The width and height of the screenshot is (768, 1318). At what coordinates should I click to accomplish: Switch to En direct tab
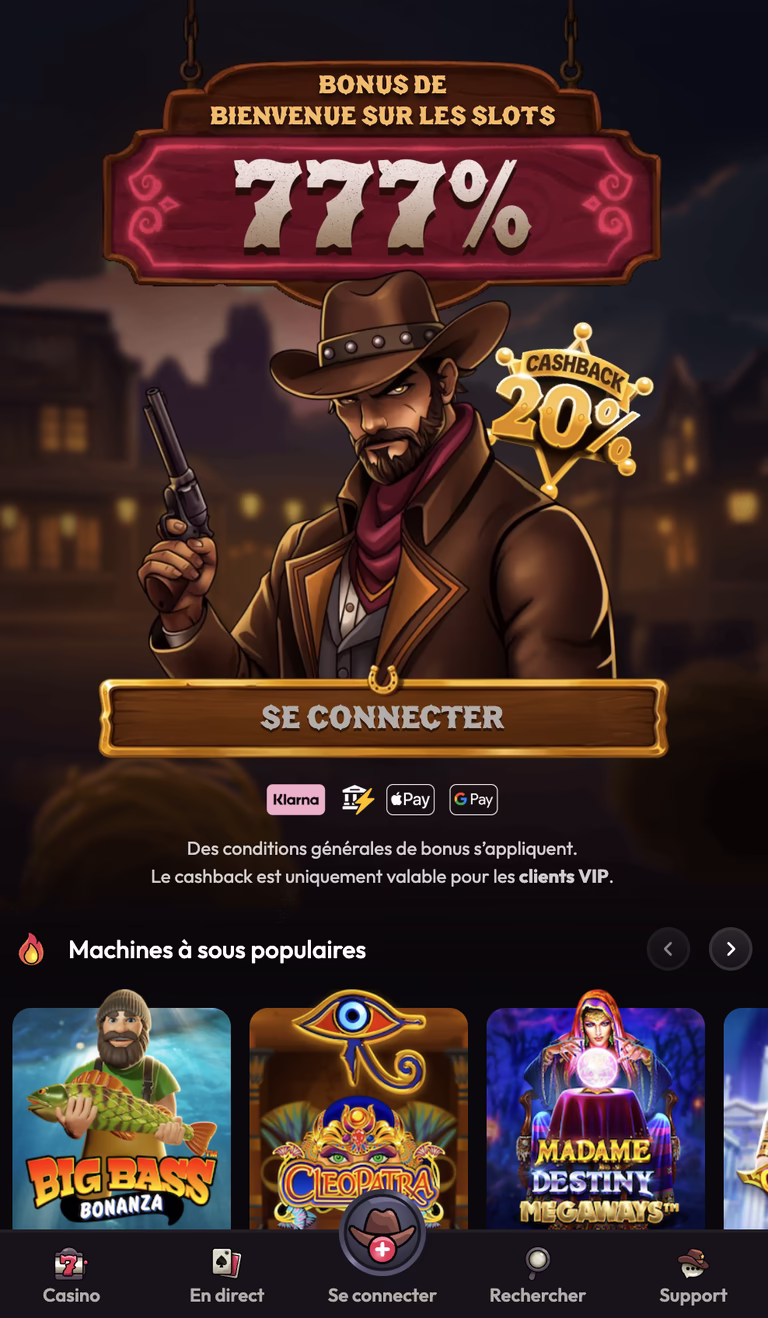(x=227, y=1277)
